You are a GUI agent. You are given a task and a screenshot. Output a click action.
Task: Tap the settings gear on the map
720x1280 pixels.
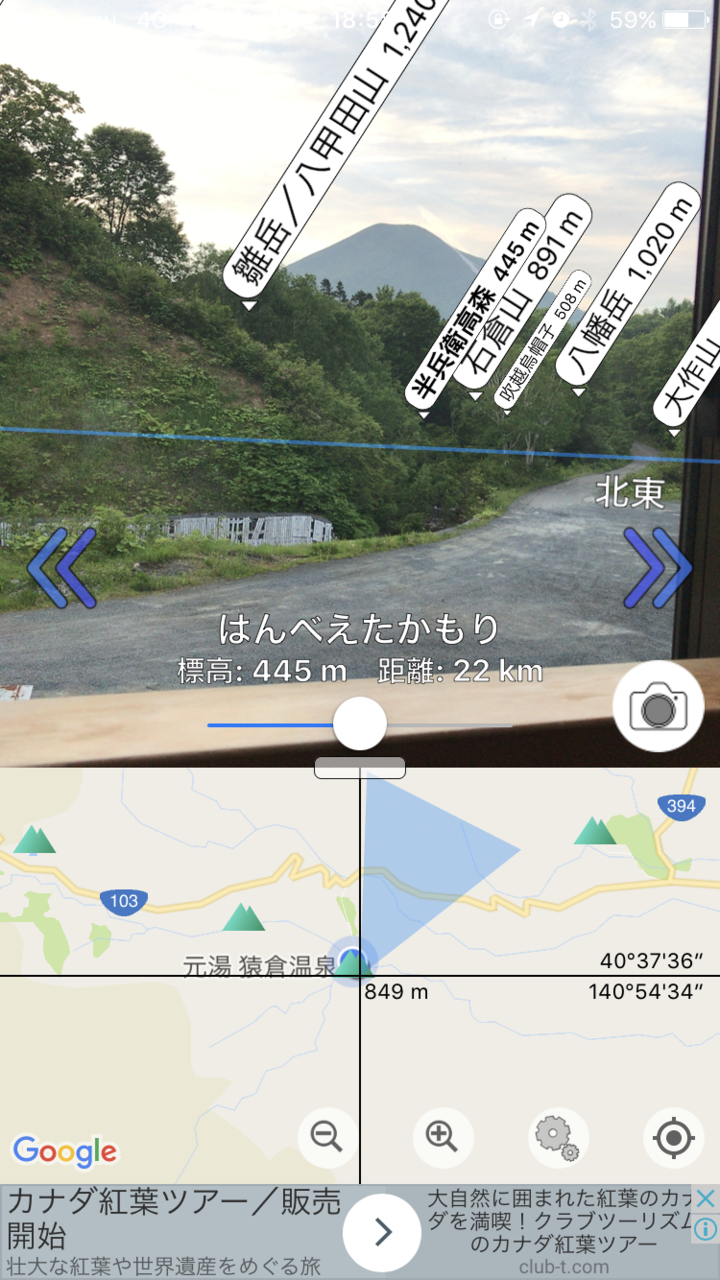559,1137
